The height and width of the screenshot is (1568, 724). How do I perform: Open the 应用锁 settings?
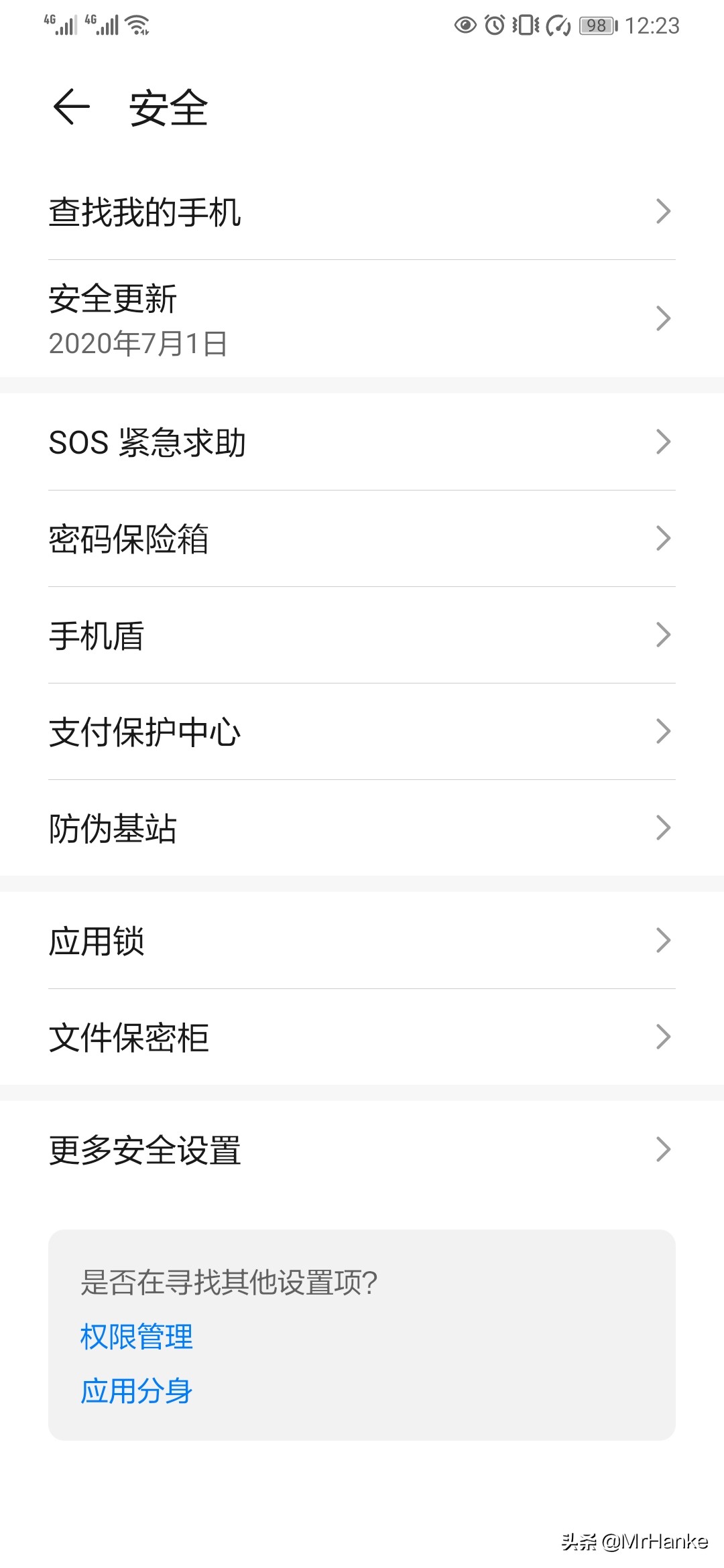pos(362,941)
